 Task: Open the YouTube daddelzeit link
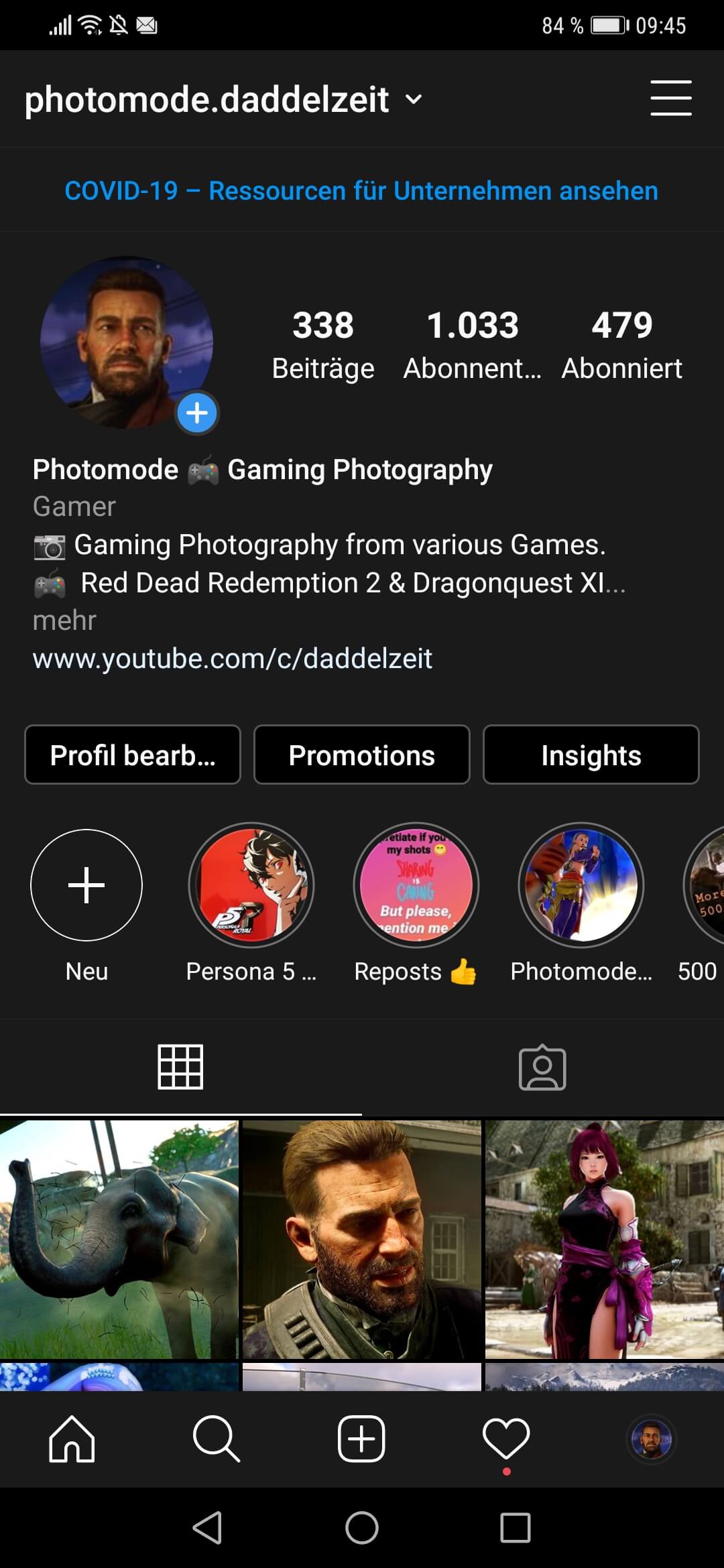pos(232,659)
